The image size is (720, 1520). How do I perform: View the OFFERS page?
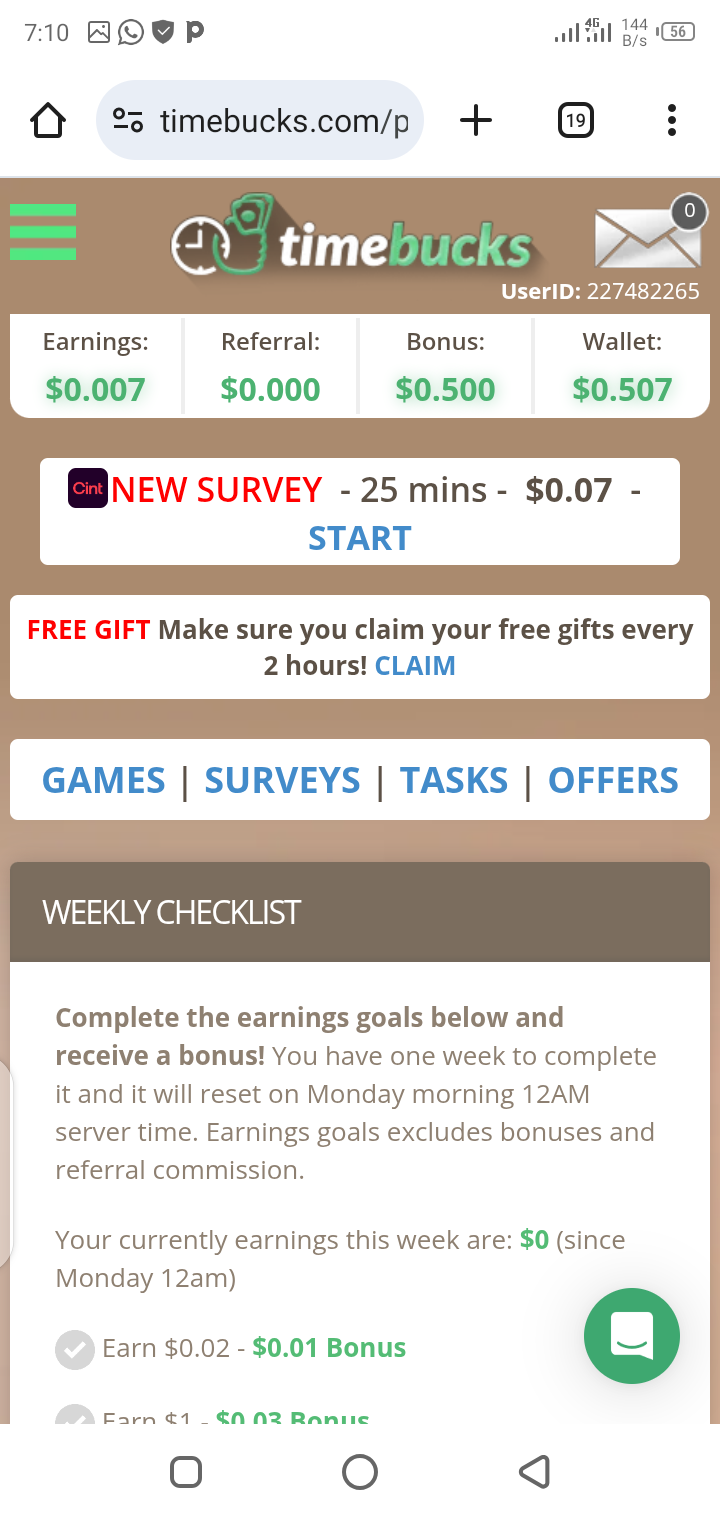click(x=613, y=781)
